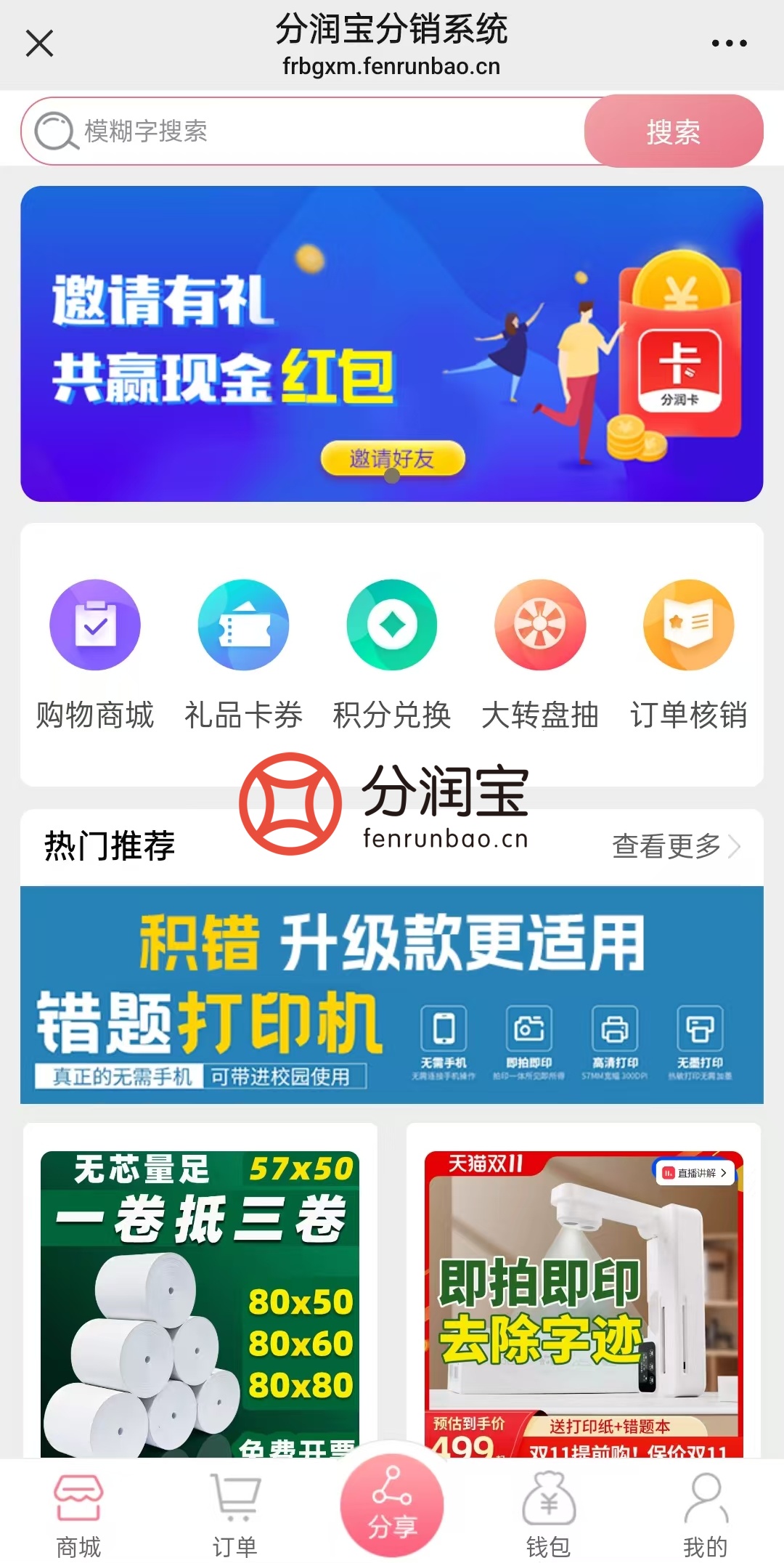The width and height of the screenshot is (784, 1563).
Task: Select the 商城 tab in bottom navigation
Action: pyautogui.click(x=78, y=1507)
